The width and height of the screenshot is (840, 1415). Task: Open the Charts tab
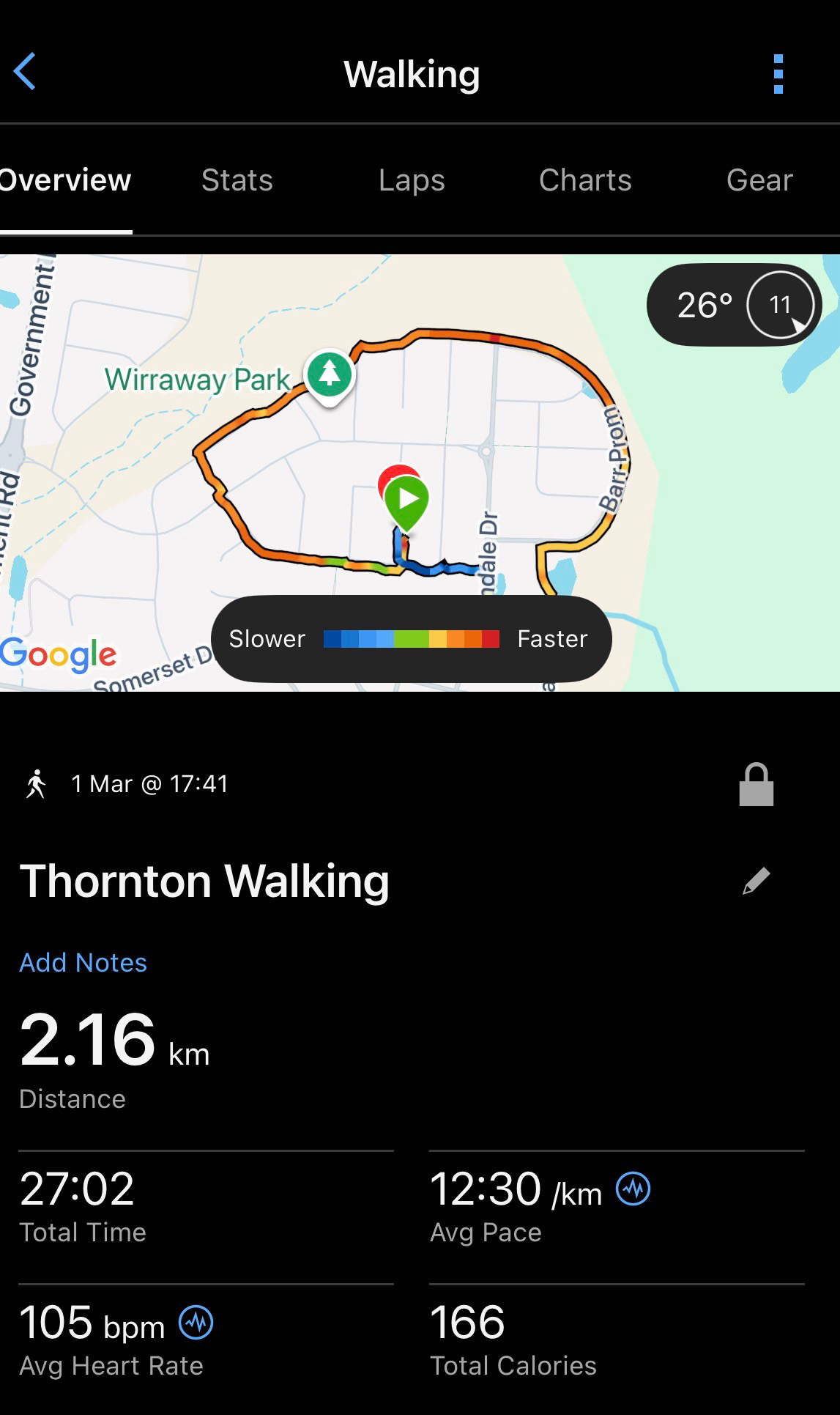[x=585, y=180]
